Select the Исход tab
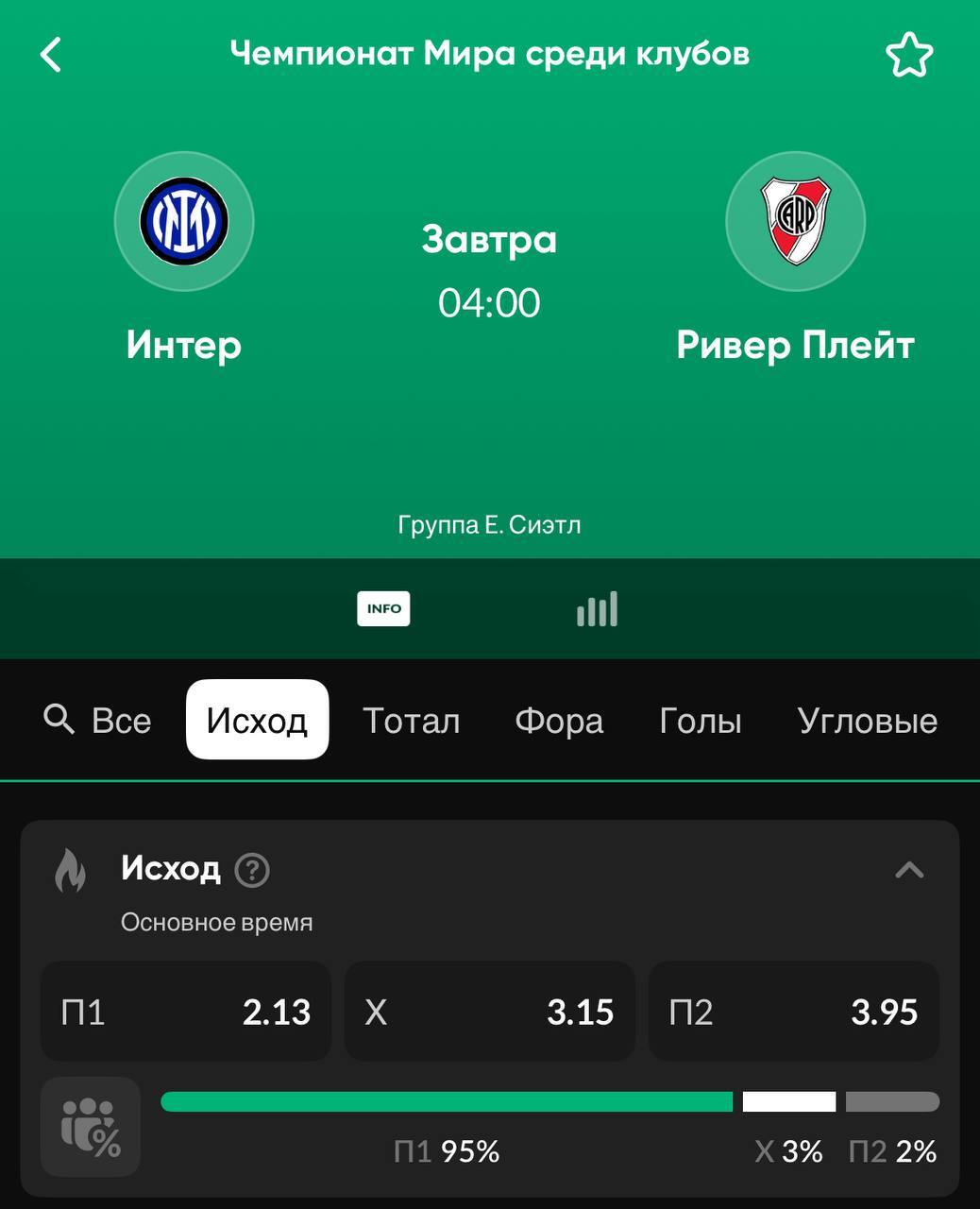 coord(257,721)
